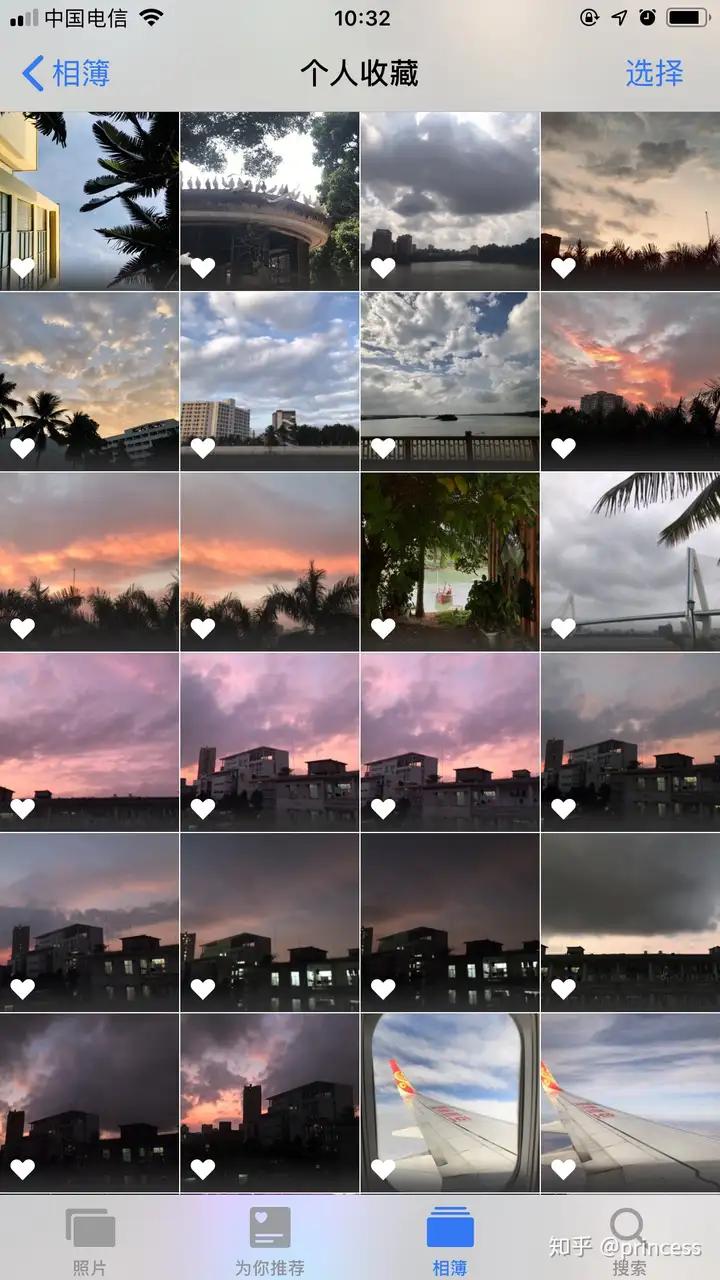
Task: View the wide airplane wing and clouds photo
Action: coord(630,1102)
